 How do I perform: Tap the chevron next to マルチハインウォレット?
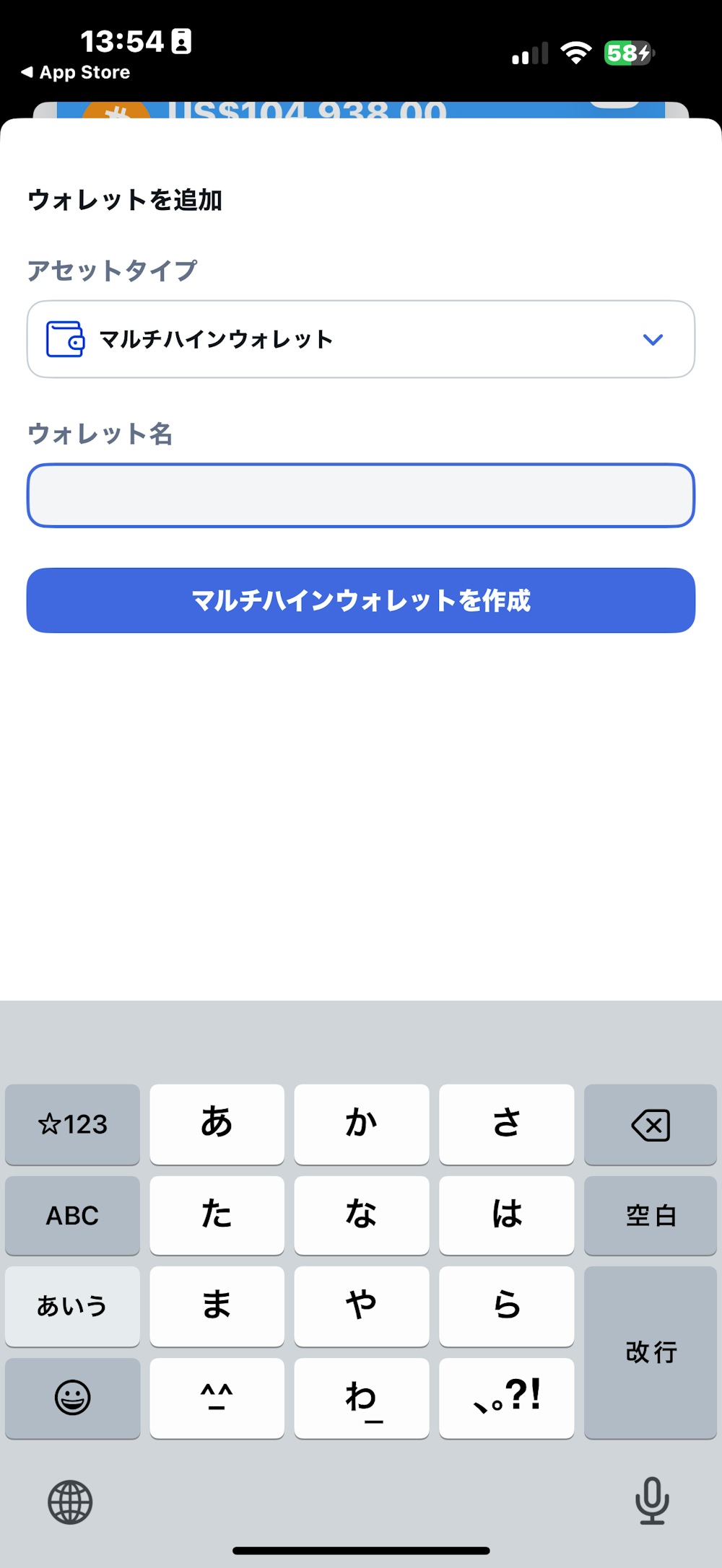tap(652, 339)
